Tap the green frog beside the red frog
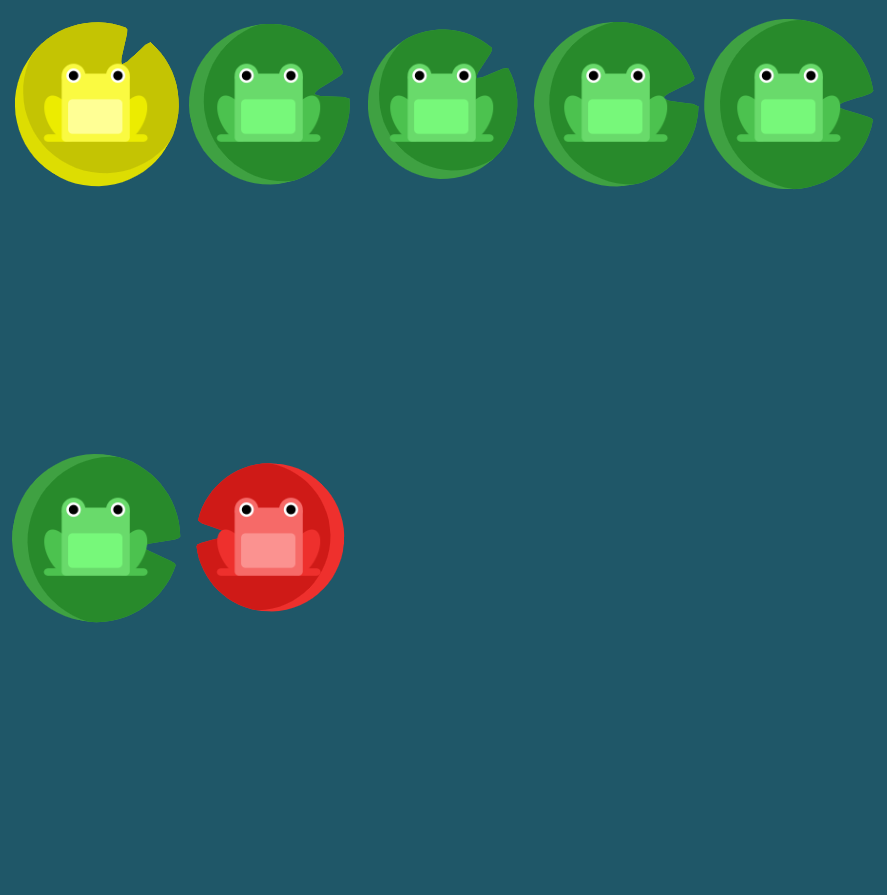Viewport: 887px width, 895px height. (x=96, y=538)
